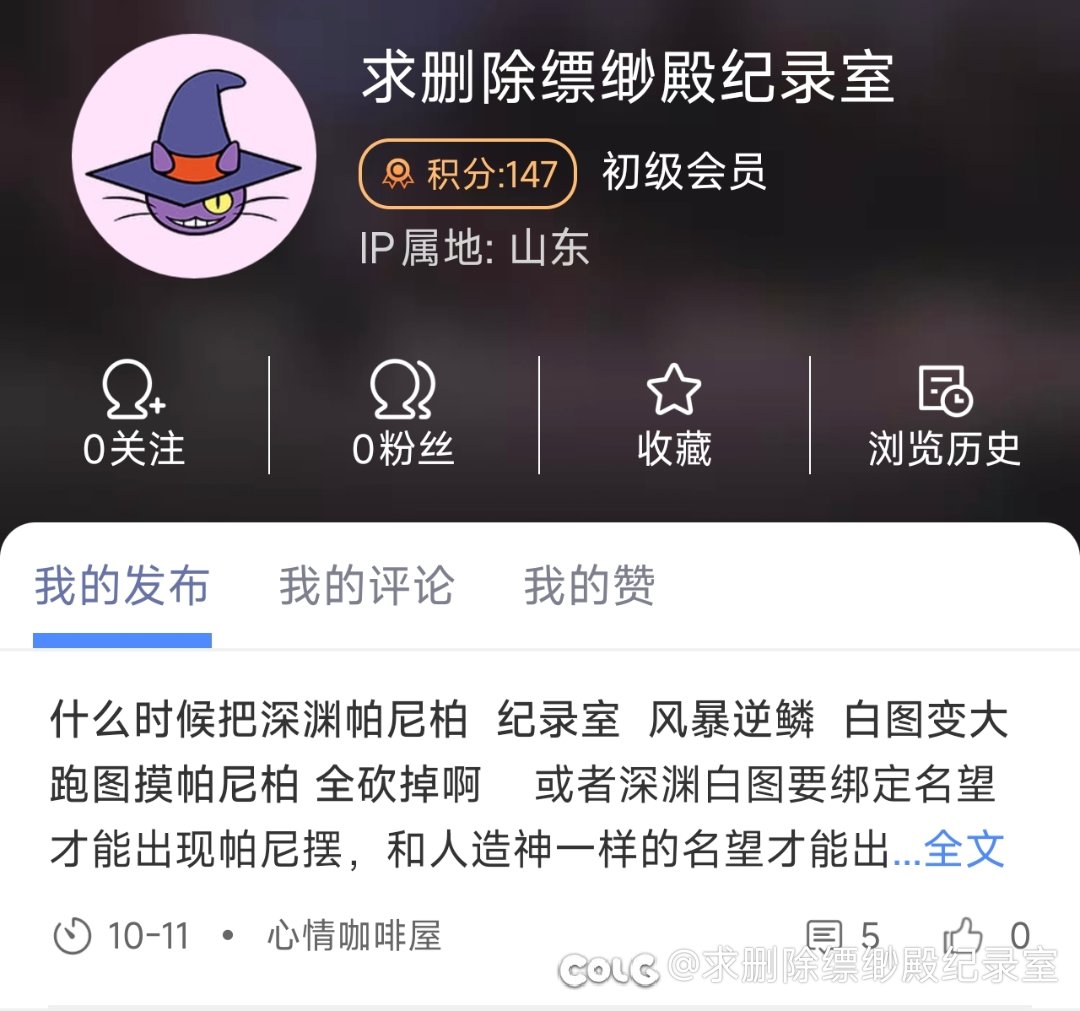The image size is (1080, 1011).
Task: Switch to the 我的赞 tab
Action: (589, 586)
